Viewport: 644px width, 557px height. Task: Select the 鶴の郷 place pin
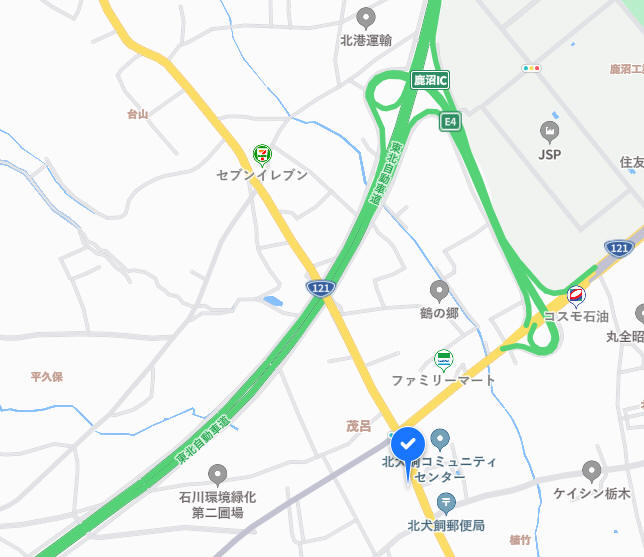point(439,291)
